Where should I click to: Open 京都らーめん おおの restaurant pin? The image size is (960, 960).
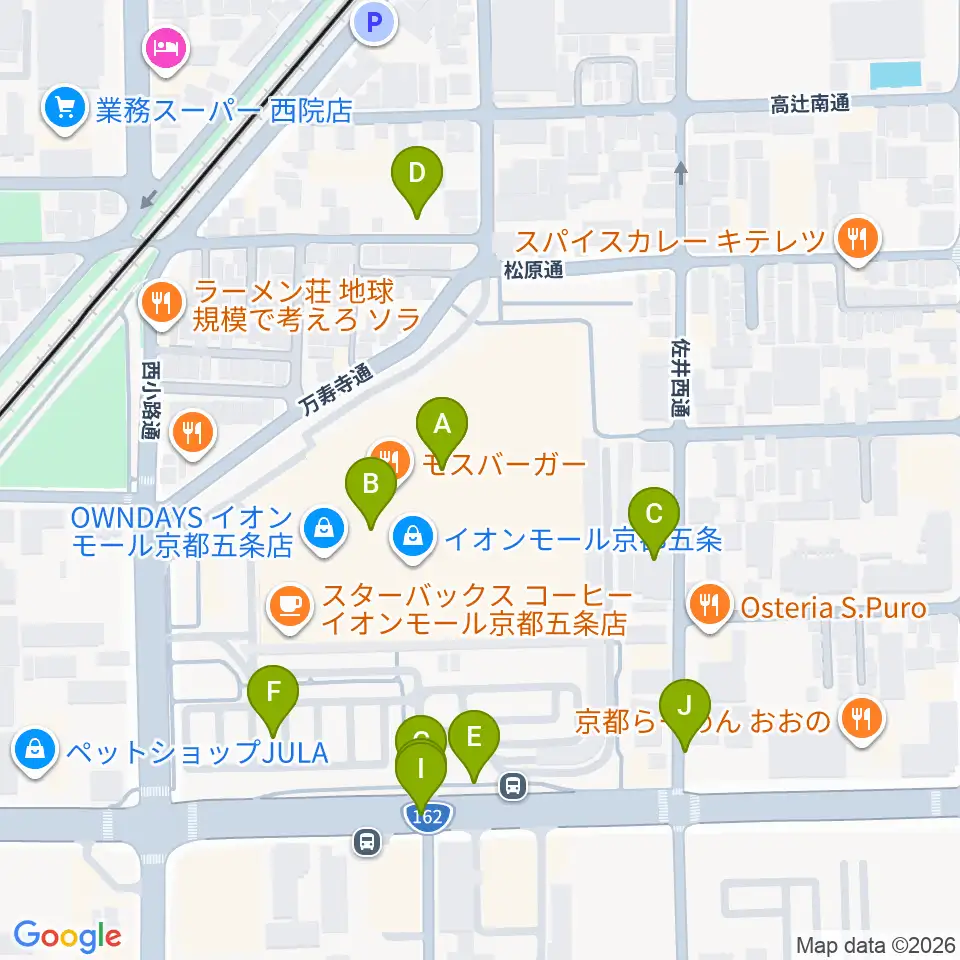861,721
